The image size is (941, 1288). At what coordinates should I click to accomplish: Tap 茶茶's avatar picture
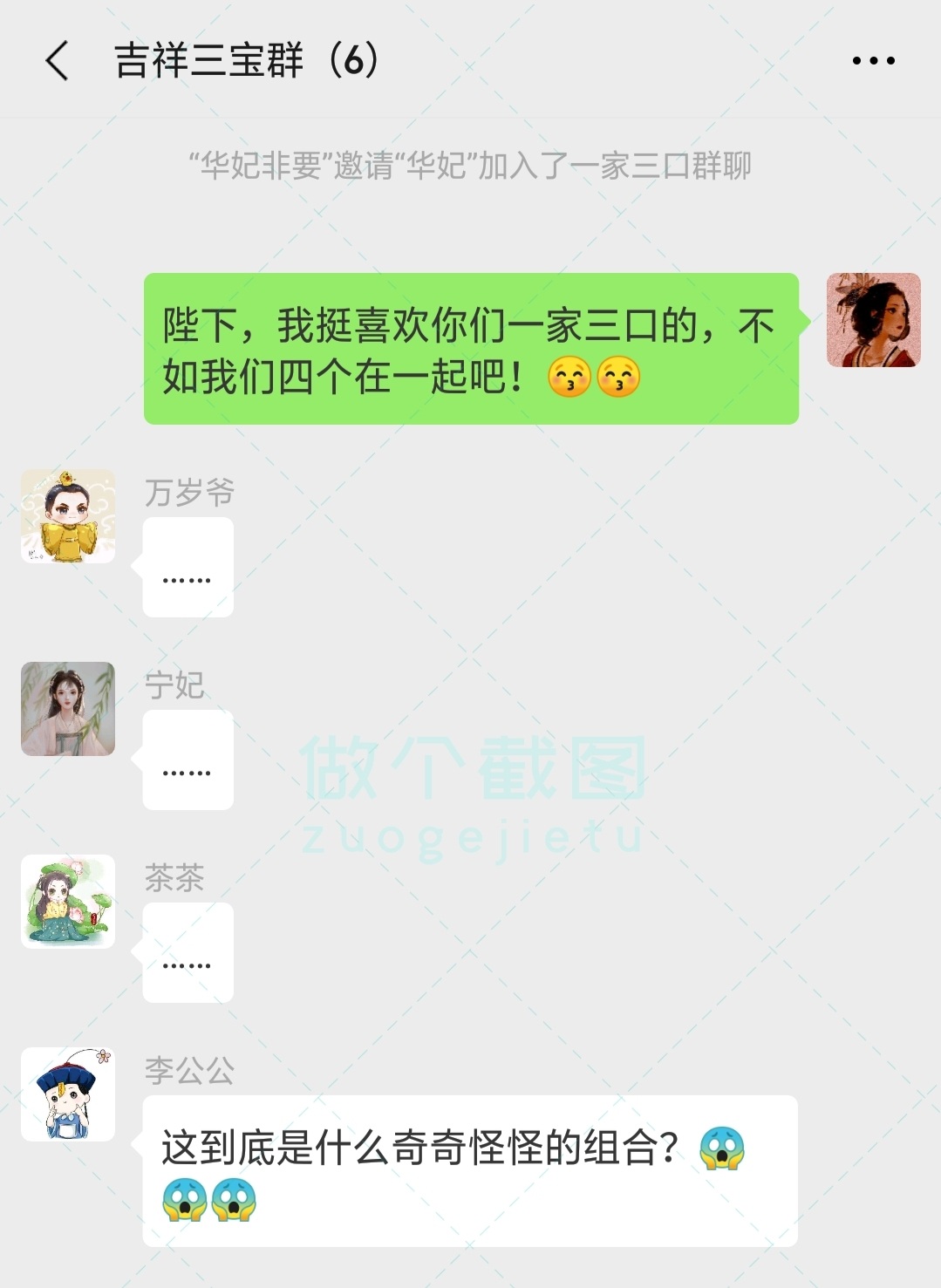(68, 902)
